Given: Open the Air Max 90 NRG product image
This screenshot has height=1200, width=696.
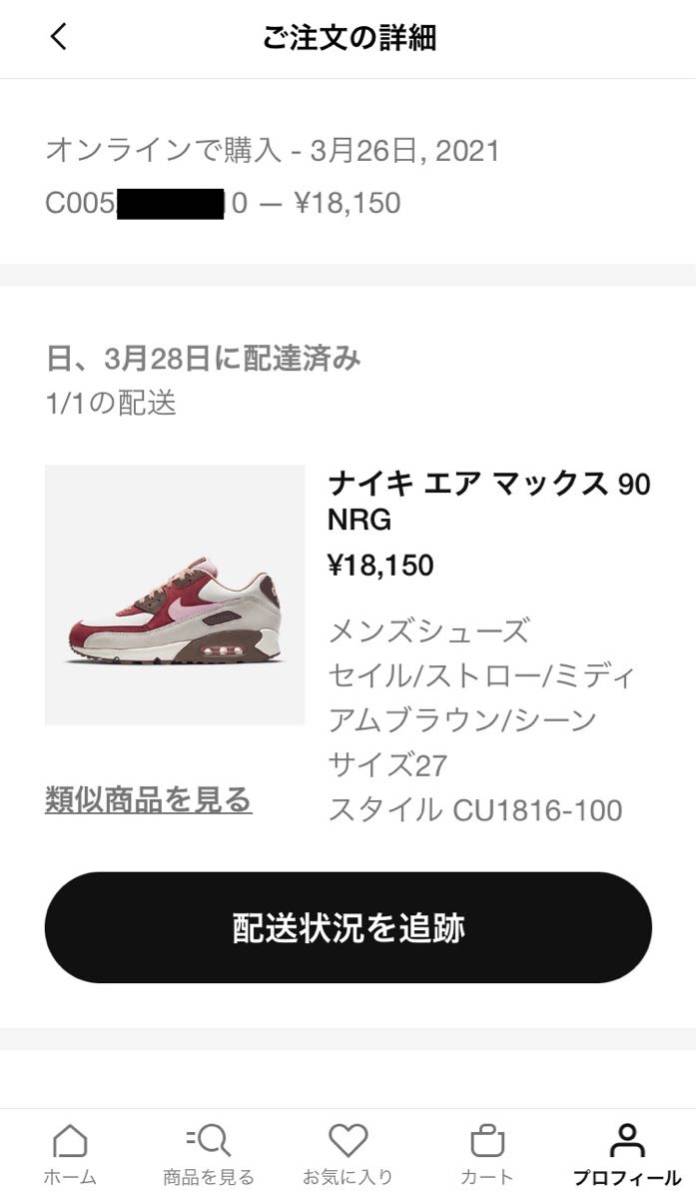Looking at the screenshot, I should click(x=175, y=594).
